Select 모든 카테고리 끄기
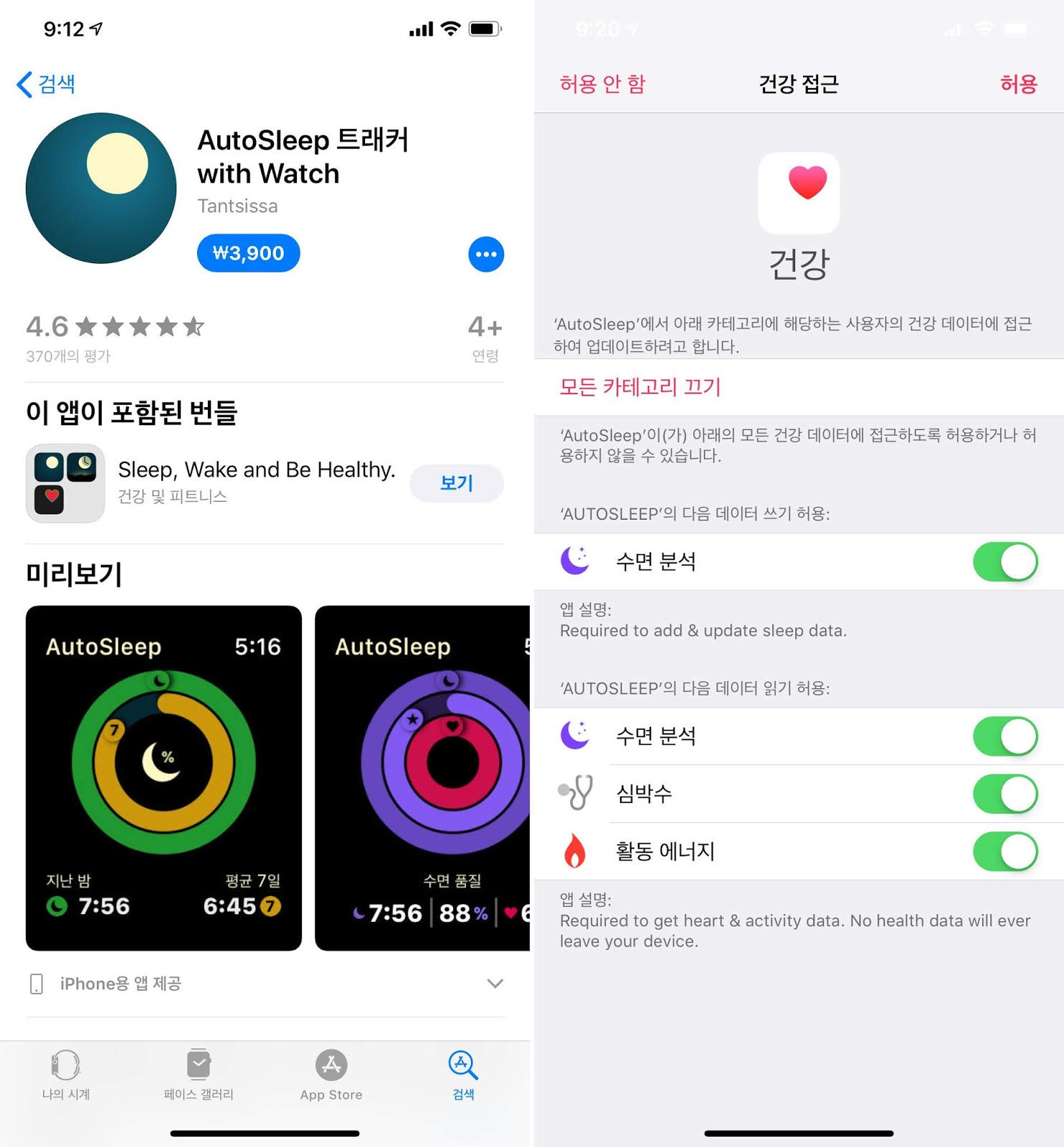The width and height of the screenshot is (1064, 1147). pyautogui.click(x=640, y=387)
